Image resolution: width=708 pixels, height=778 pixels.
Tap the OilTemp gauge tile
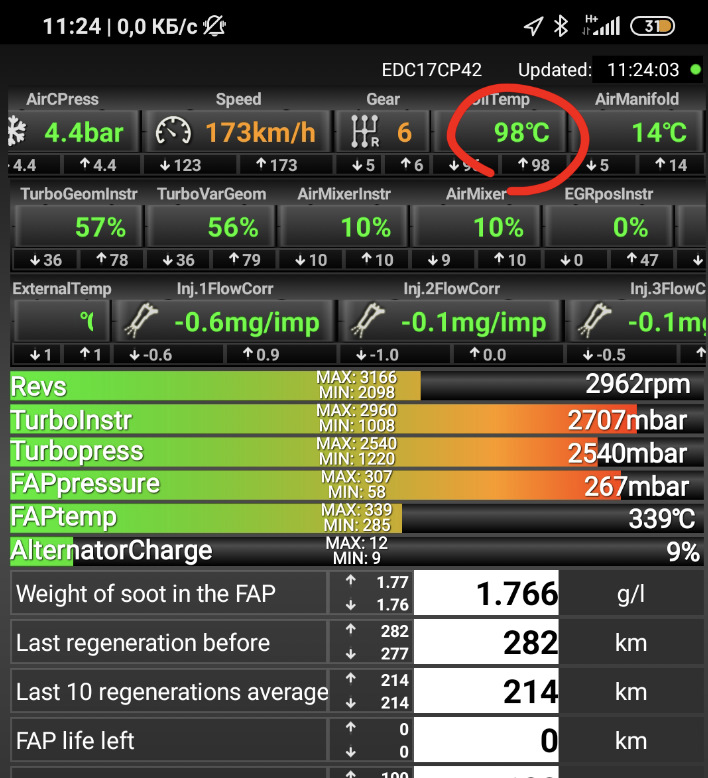[507, 131]
